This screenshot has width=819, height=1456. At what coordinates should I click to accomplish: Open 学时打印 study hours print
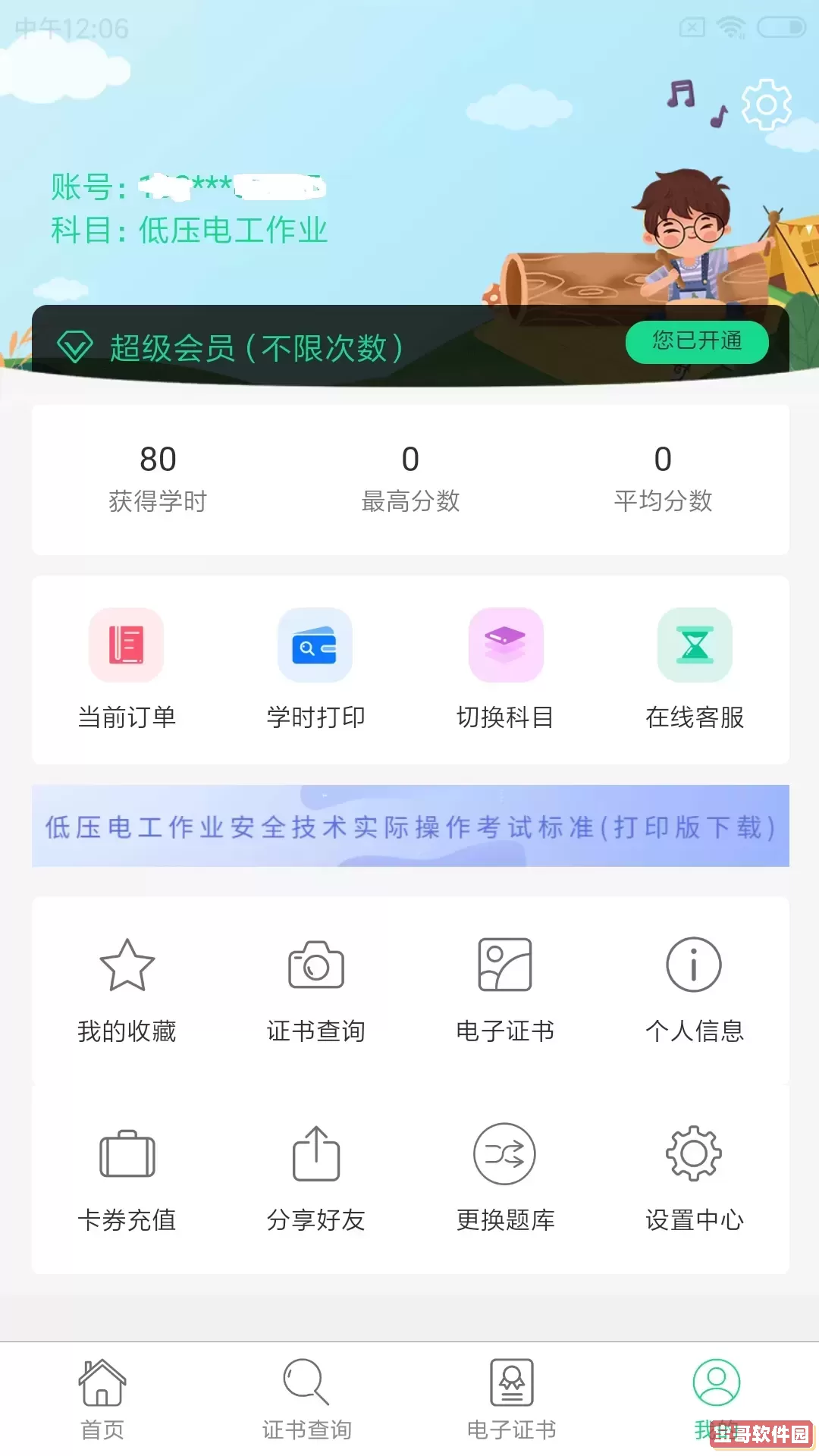[x=315, y=668]
